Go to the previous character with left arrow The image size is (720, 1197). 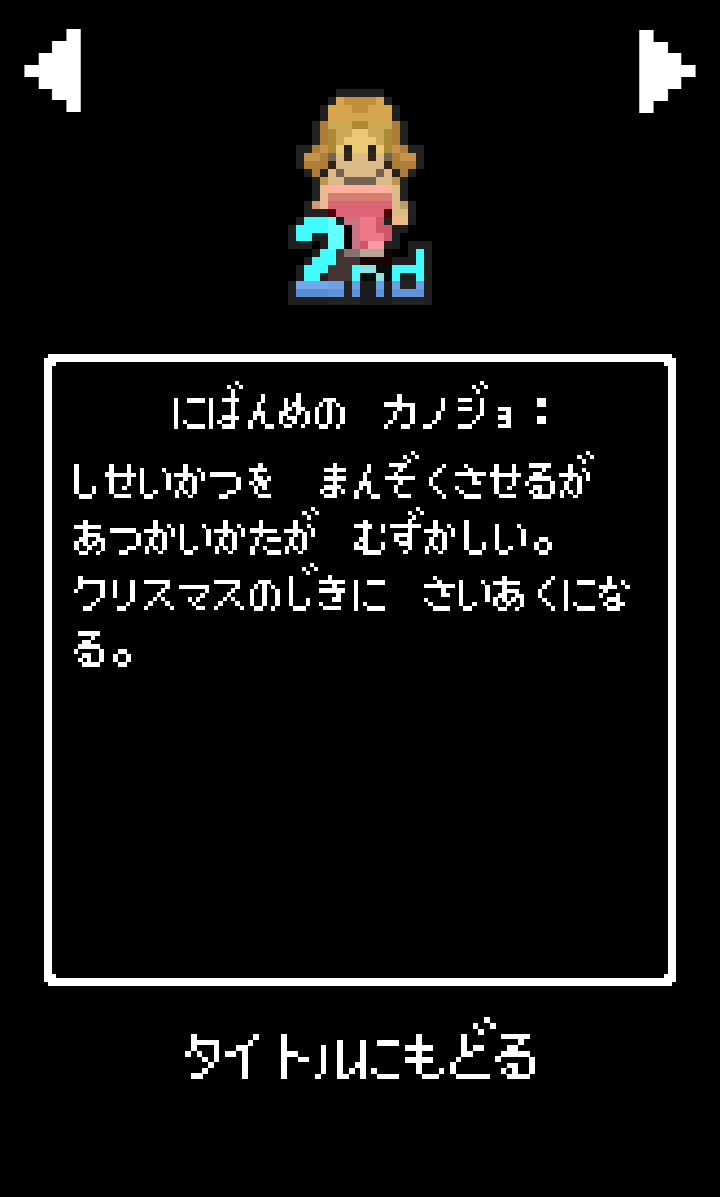pos(53,70)
